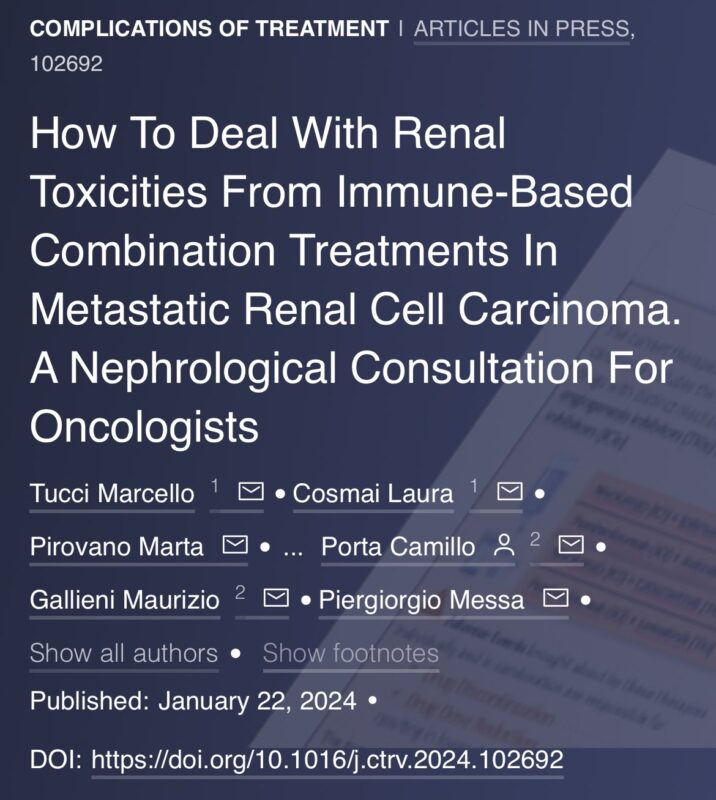This screenshot has height=800, width=716.
Task: Open the article DOI link
Action: coord(327,760)
